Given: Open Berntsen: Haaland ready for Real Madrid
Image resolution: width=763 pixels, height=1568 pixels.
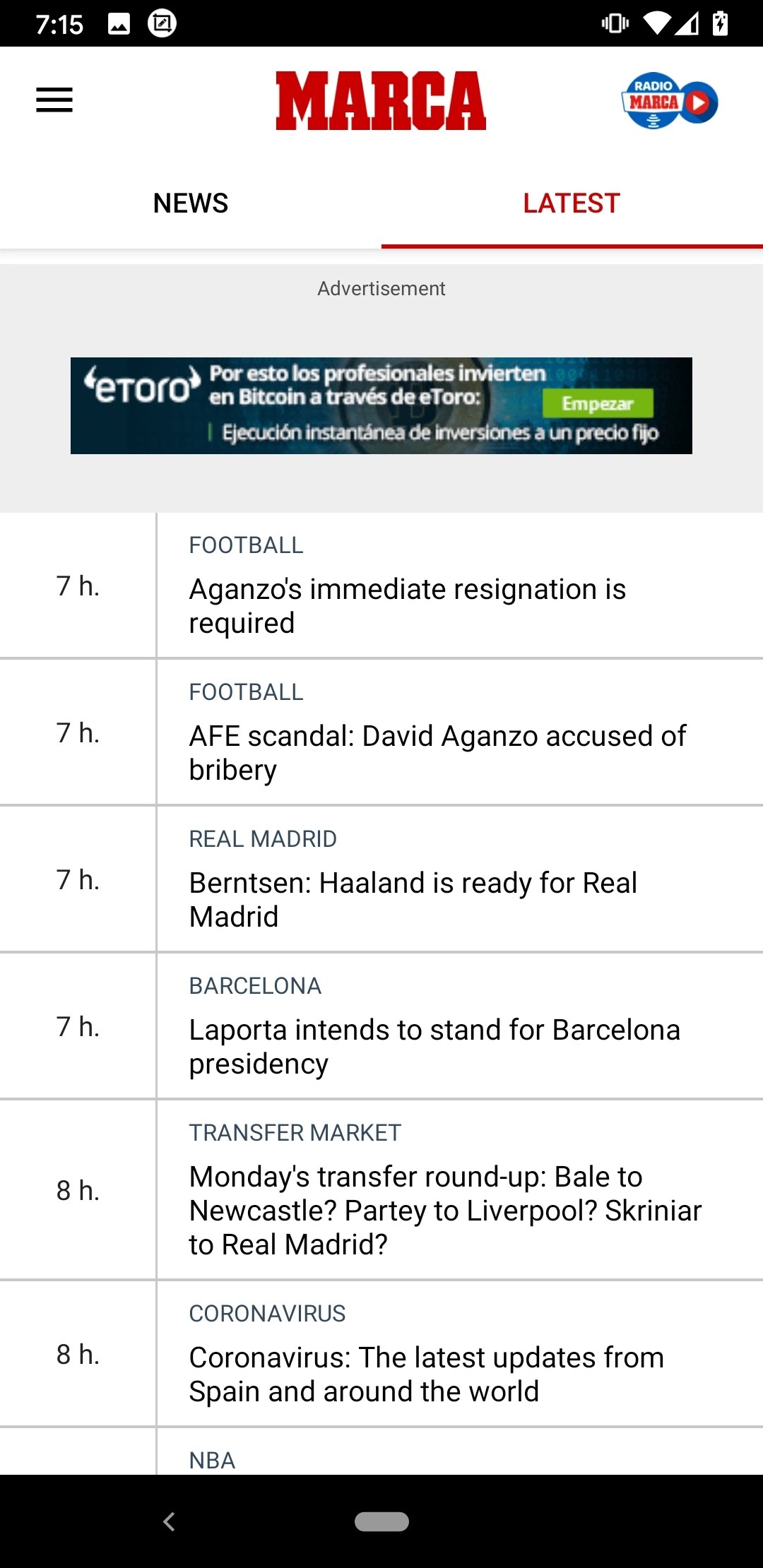Looking at the screenshot, I should [x=381, y=879].
